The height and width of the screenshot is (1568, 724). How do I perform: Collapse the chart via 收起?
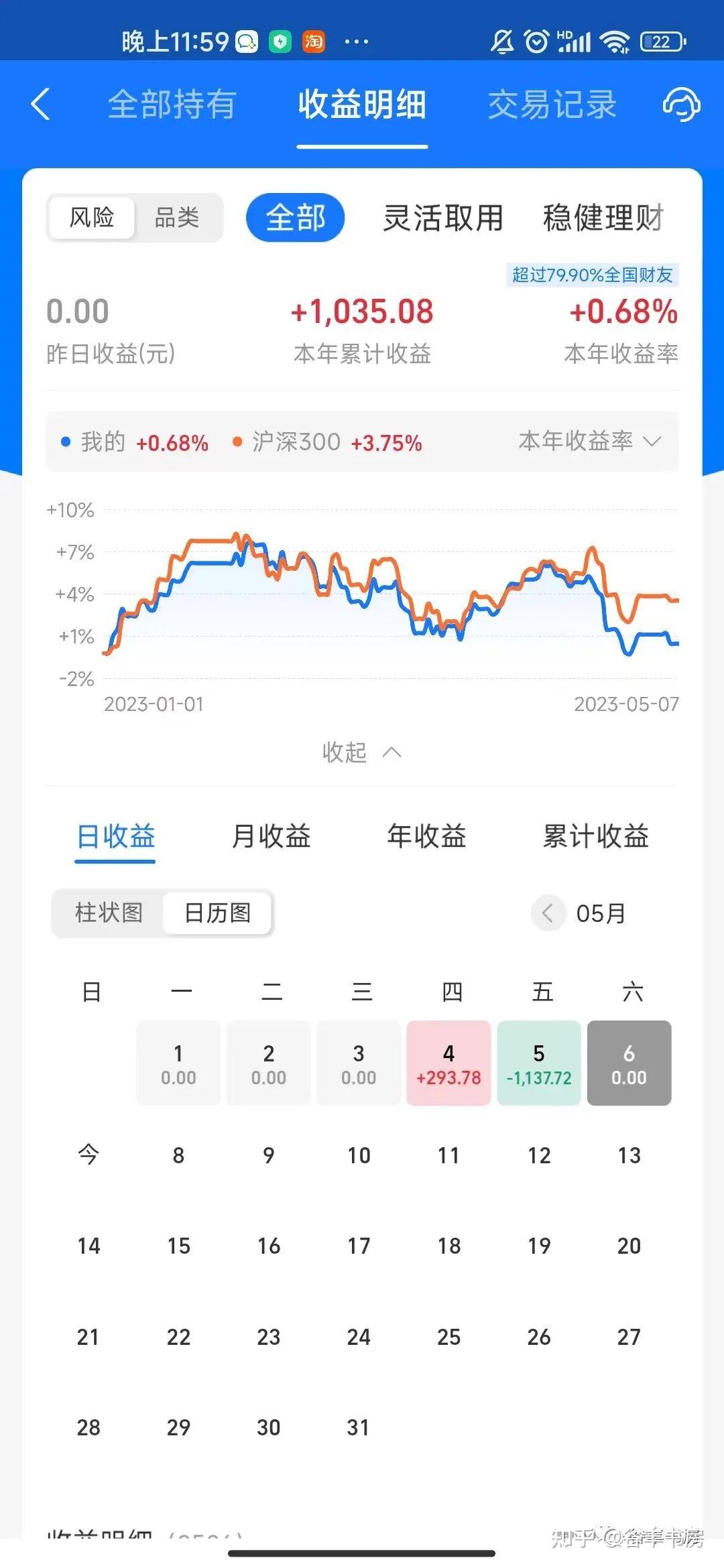[x=362, y=752]
